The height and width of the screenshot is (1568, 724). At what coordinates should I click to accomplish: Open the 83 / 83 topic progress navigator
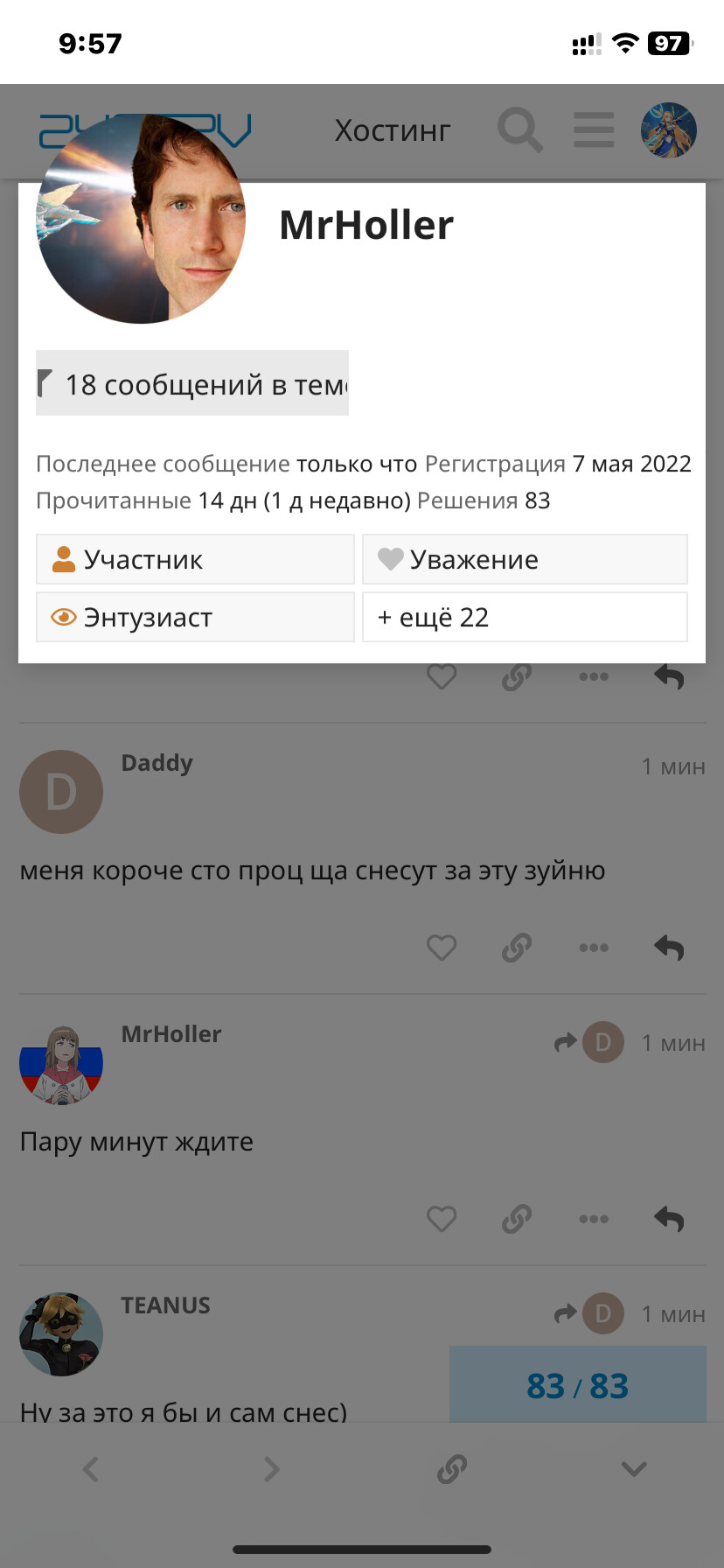(577, 1385)
